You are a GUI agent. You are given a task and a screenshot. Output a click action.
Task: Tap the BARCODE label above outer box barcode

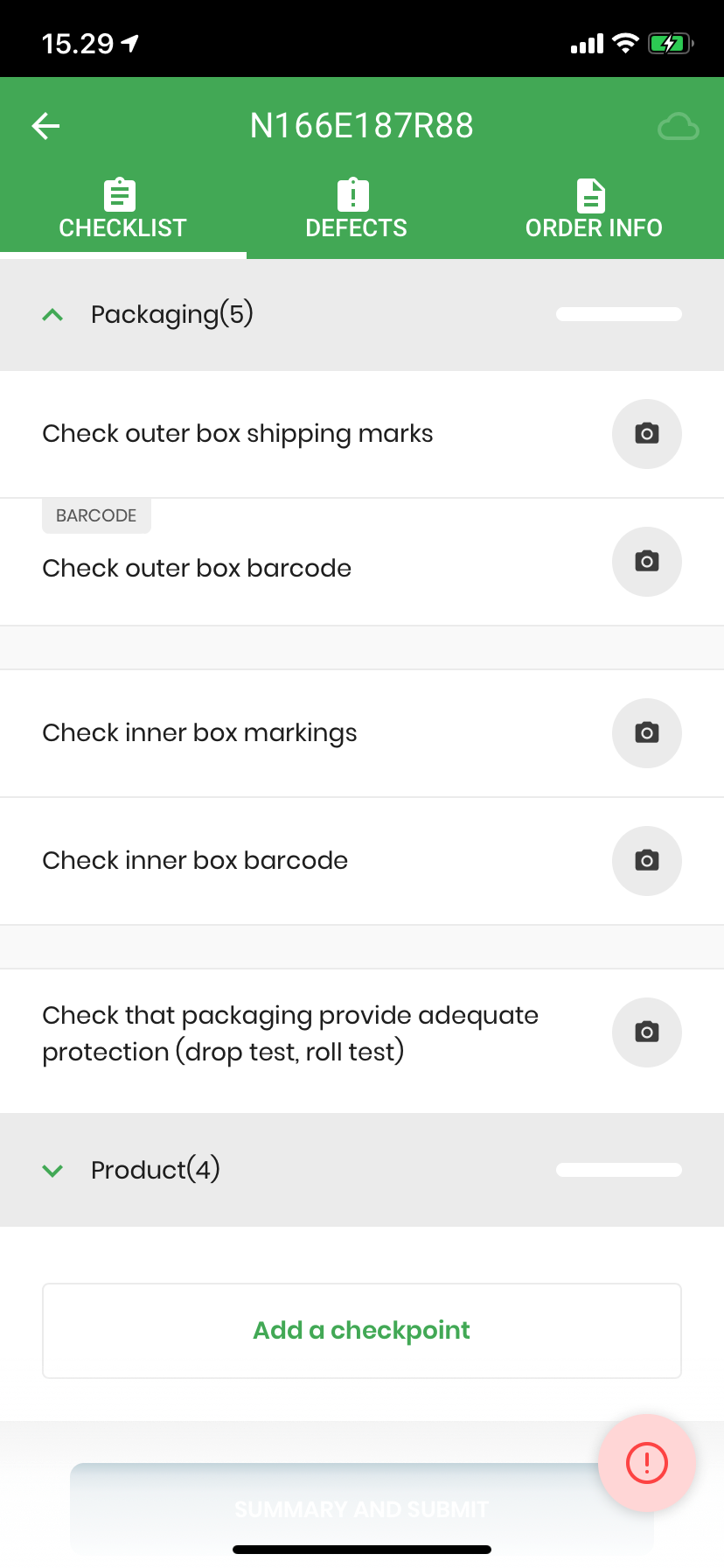[96, 515]
